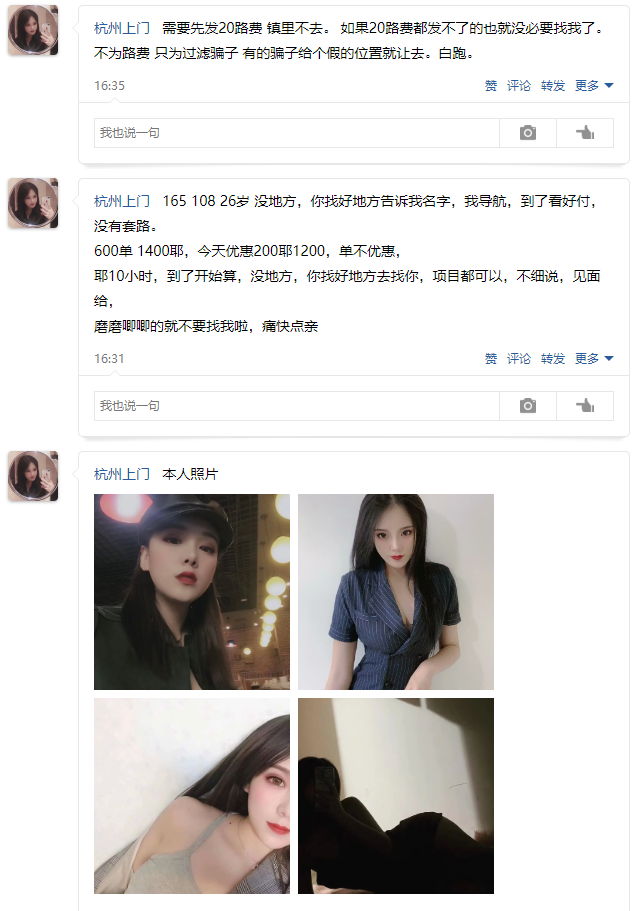
Task: Focus the 我也说一句 field under the 16:35 post
Action: [296, 133]
